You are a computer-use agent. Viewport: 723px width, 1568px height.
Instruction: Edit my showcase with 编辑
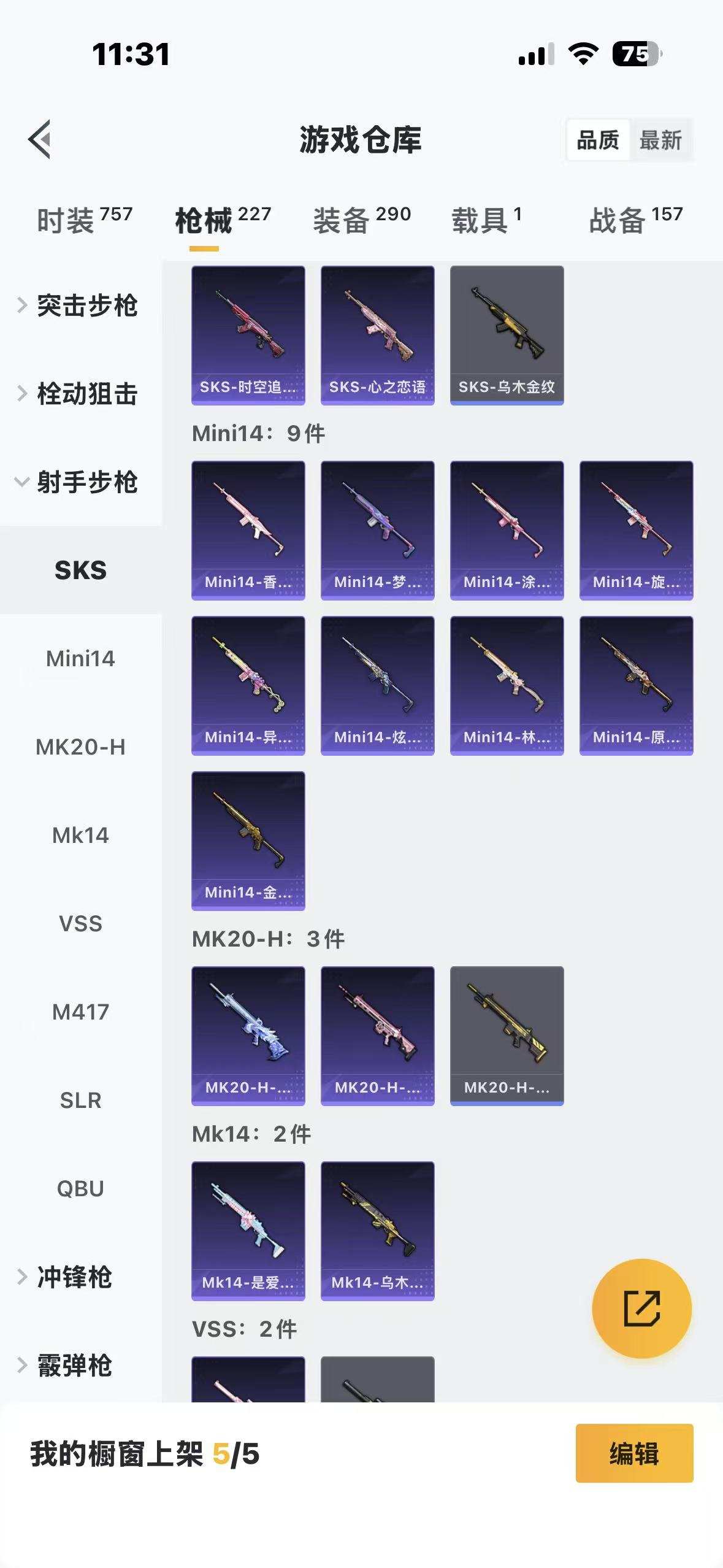click(x=634, y=1453)
